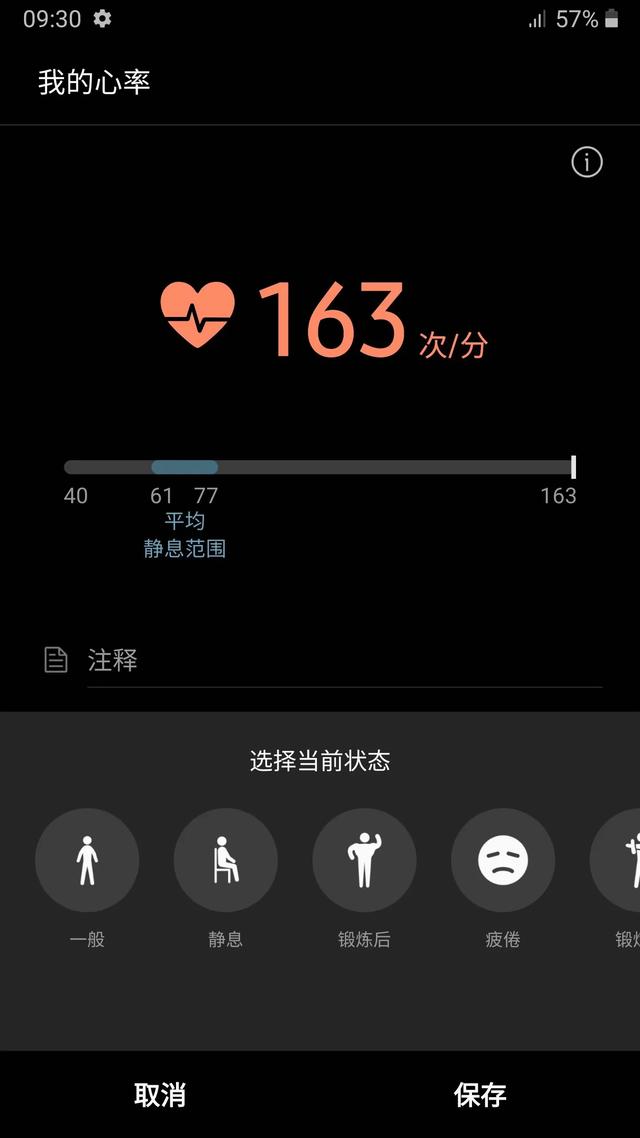Save the reading with 保存
This screenshot has height=1138, width=640.
pos(480,1094)
